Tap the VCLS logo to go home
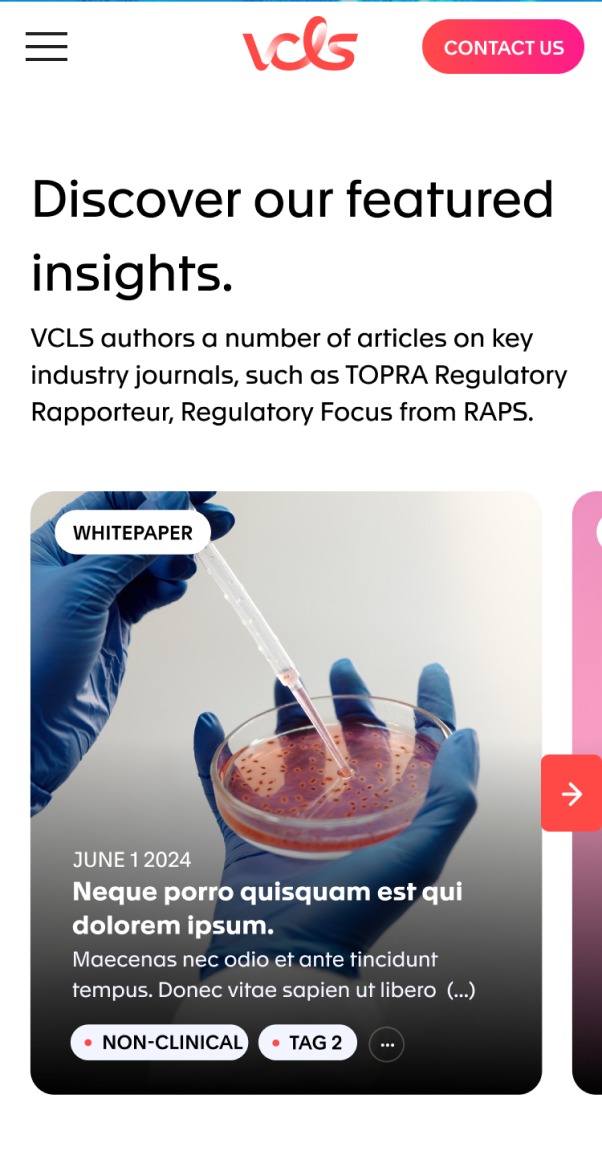602x1156 pixels. (299, 46)
